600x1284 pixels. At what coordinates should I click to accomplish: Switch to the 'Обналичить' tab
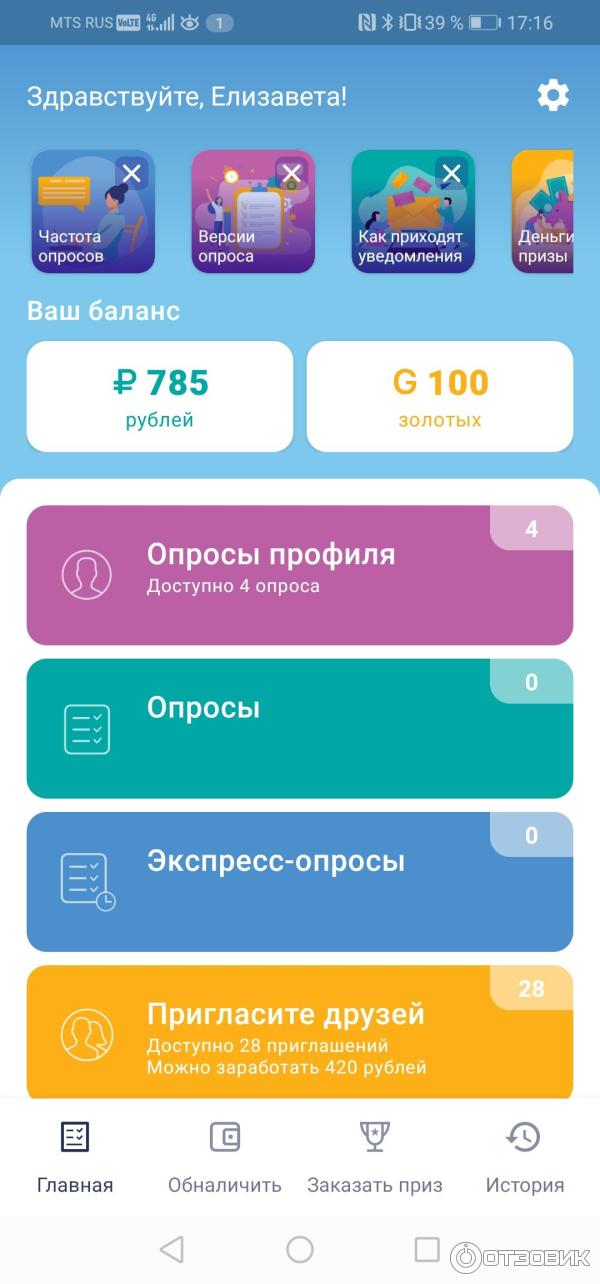(225, 1158)
